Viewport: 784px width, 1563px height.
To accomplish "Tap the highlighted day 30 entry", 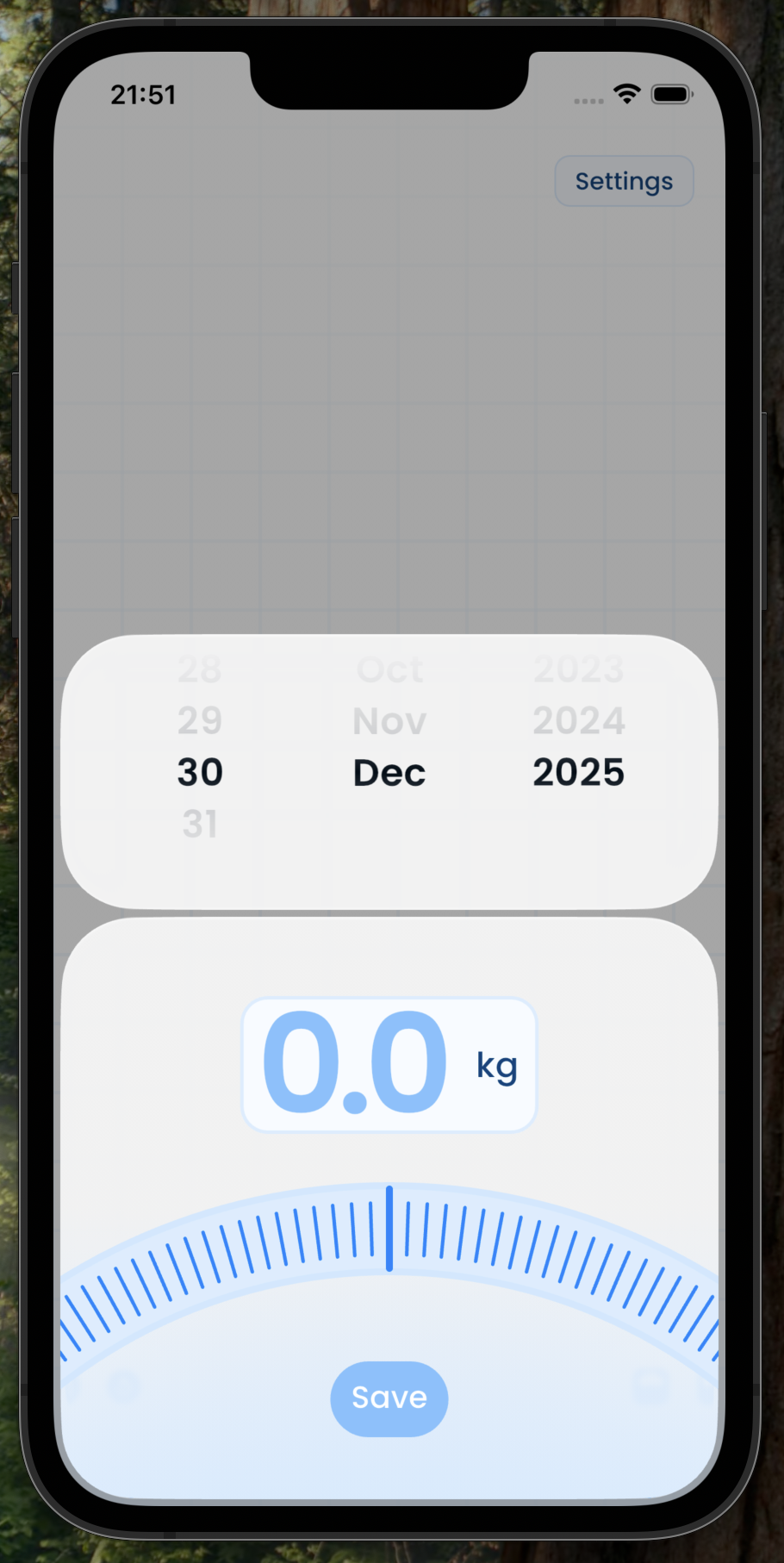I will [x=199, y=772].
